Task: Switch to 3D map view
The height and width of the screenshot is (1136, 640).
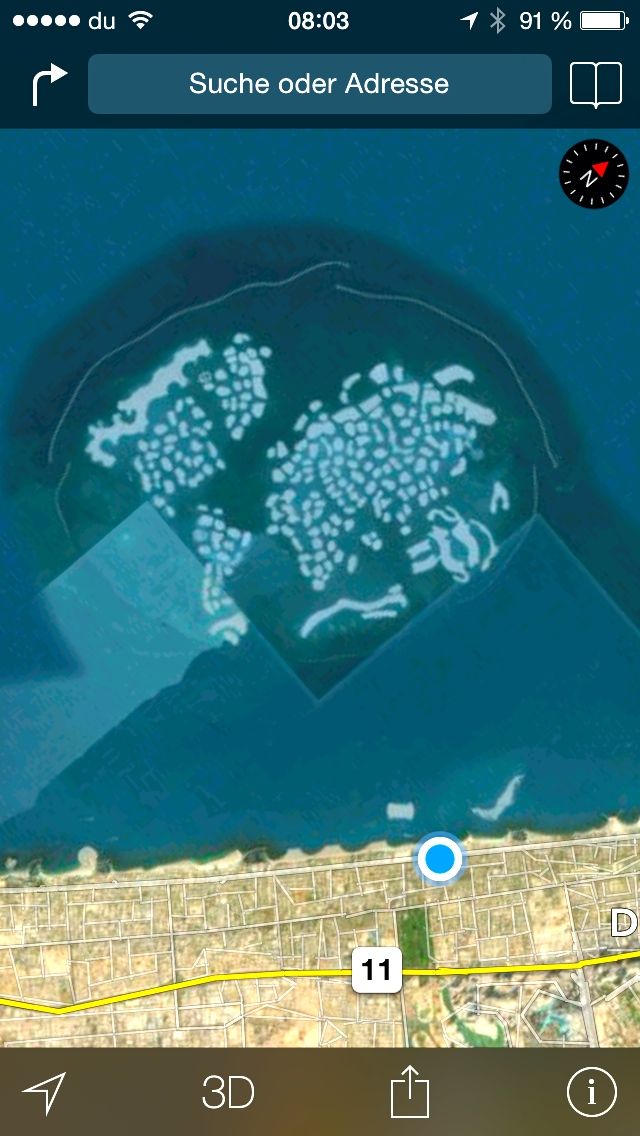Action: pyautogui.click(x=228, y=1092)
